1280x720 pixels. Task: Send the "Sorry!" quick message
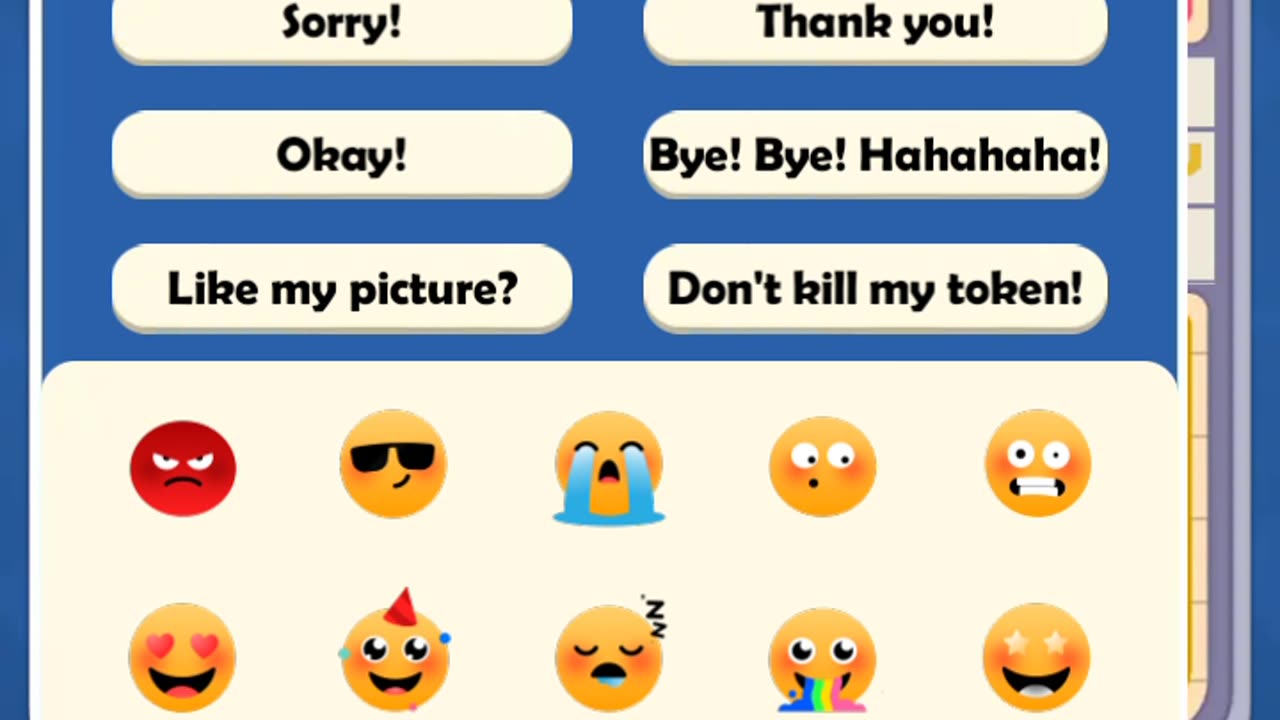tap(342, 25)
